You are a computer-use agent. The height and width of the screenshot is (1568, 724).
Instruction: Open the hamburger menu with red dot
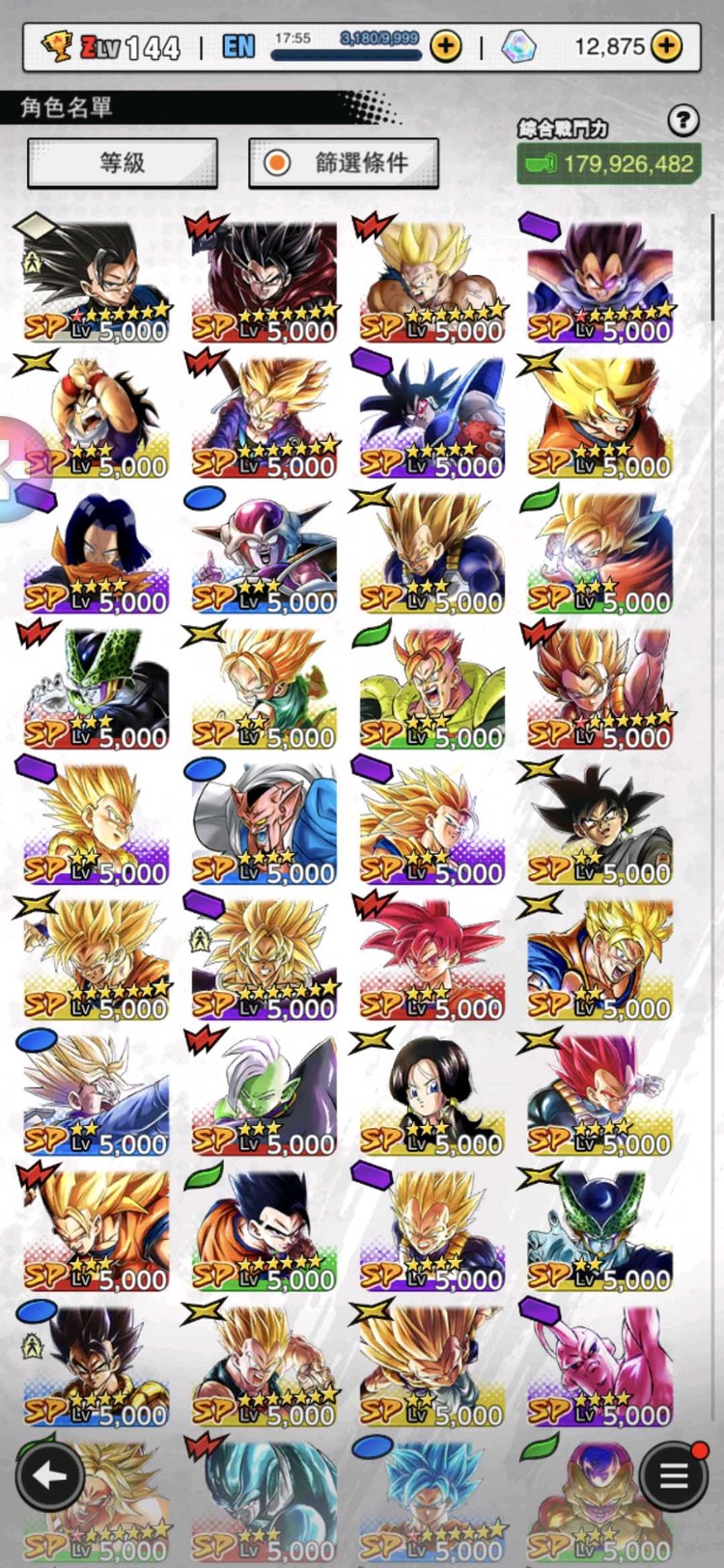[673, 1474]
